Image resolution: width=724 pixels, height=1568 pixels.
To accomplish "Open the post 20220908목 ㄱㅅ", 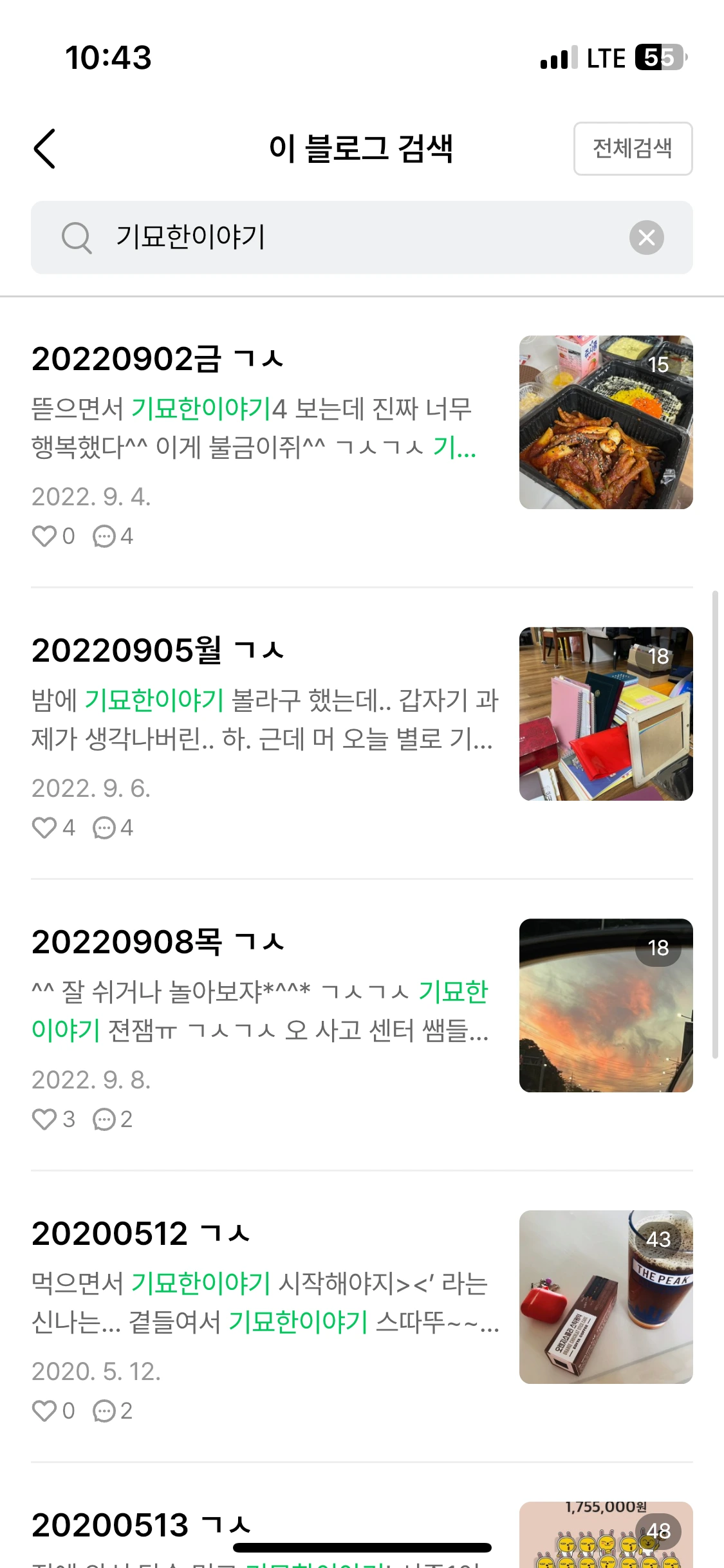I will tap(158, 942).
